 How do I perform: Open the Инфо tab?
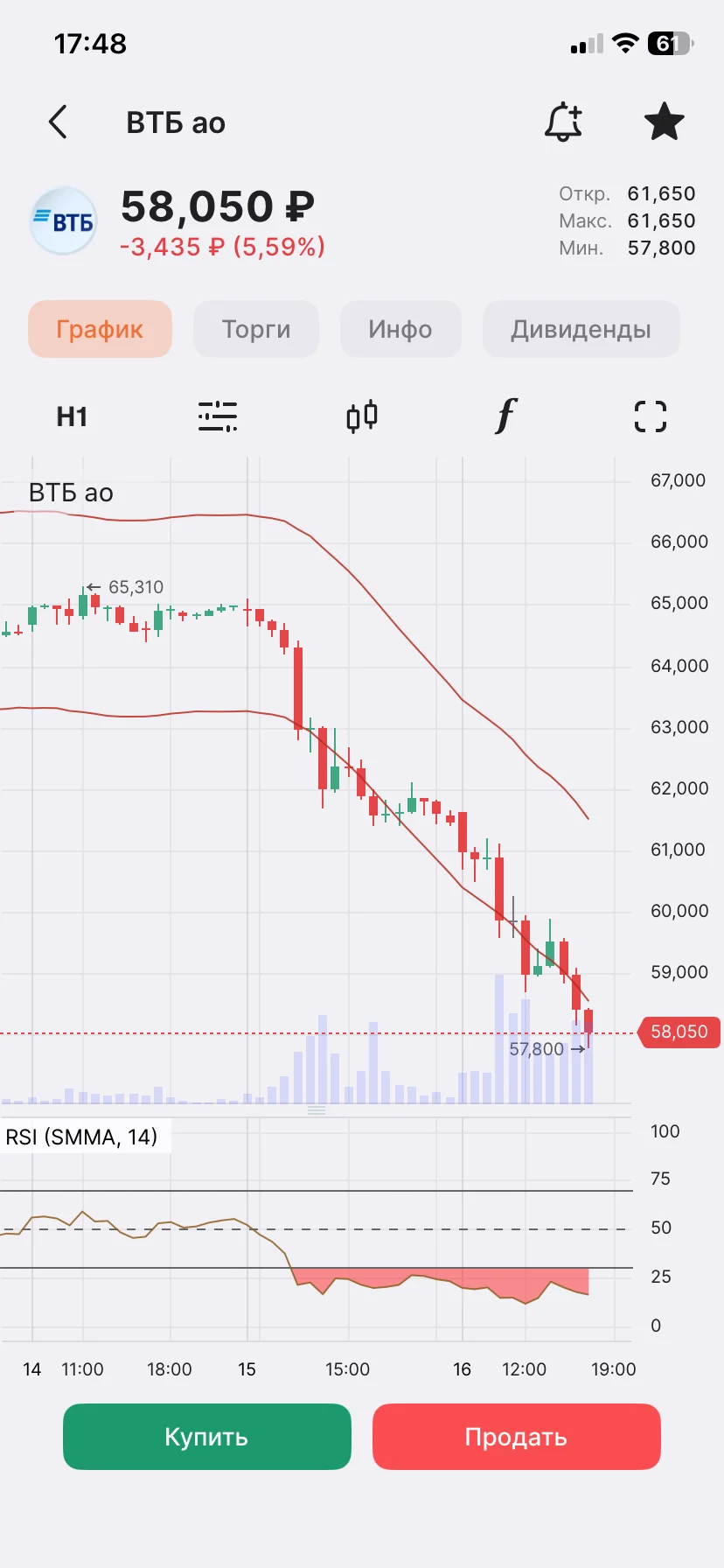click(400, 329)
